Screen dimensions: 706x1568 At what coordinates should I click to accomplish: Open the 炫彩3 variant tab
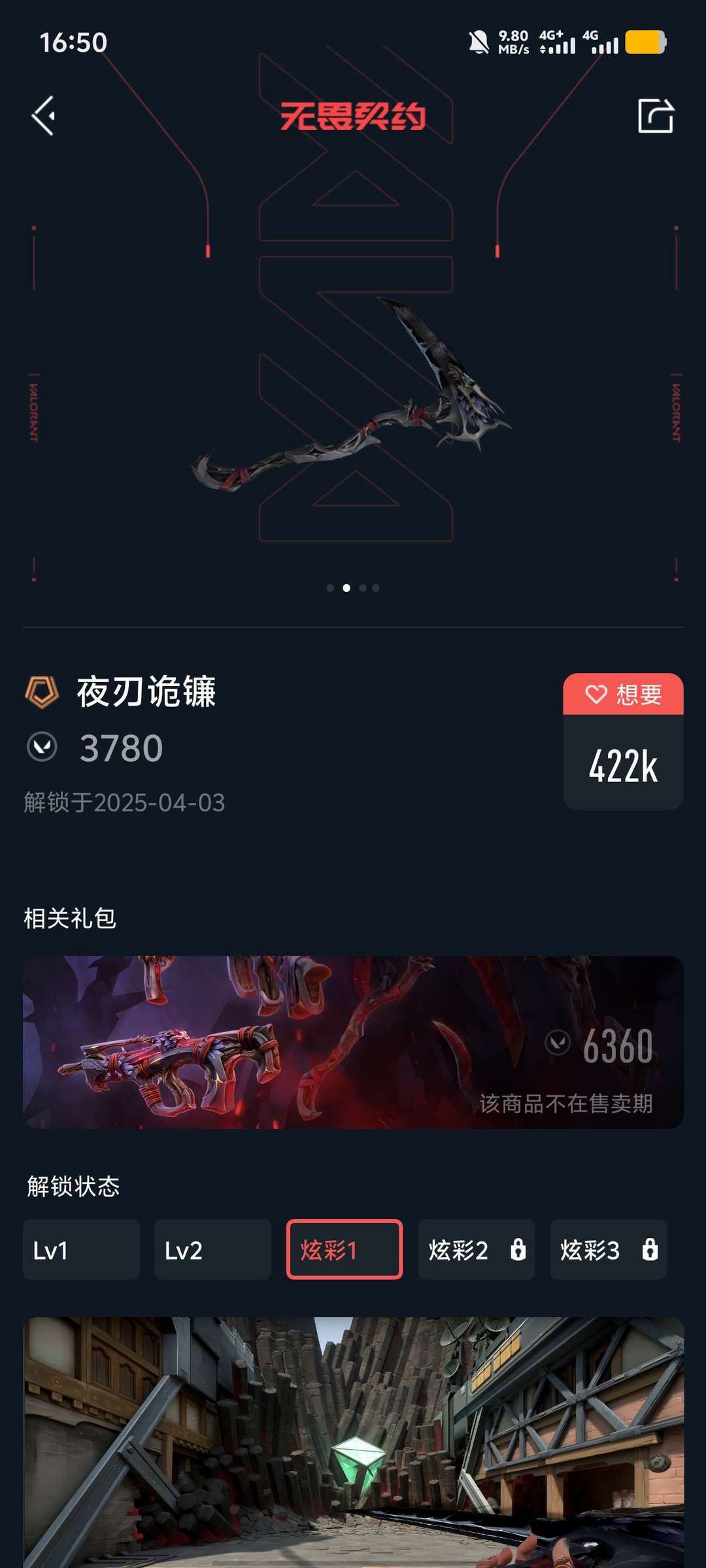[608, 1250]
